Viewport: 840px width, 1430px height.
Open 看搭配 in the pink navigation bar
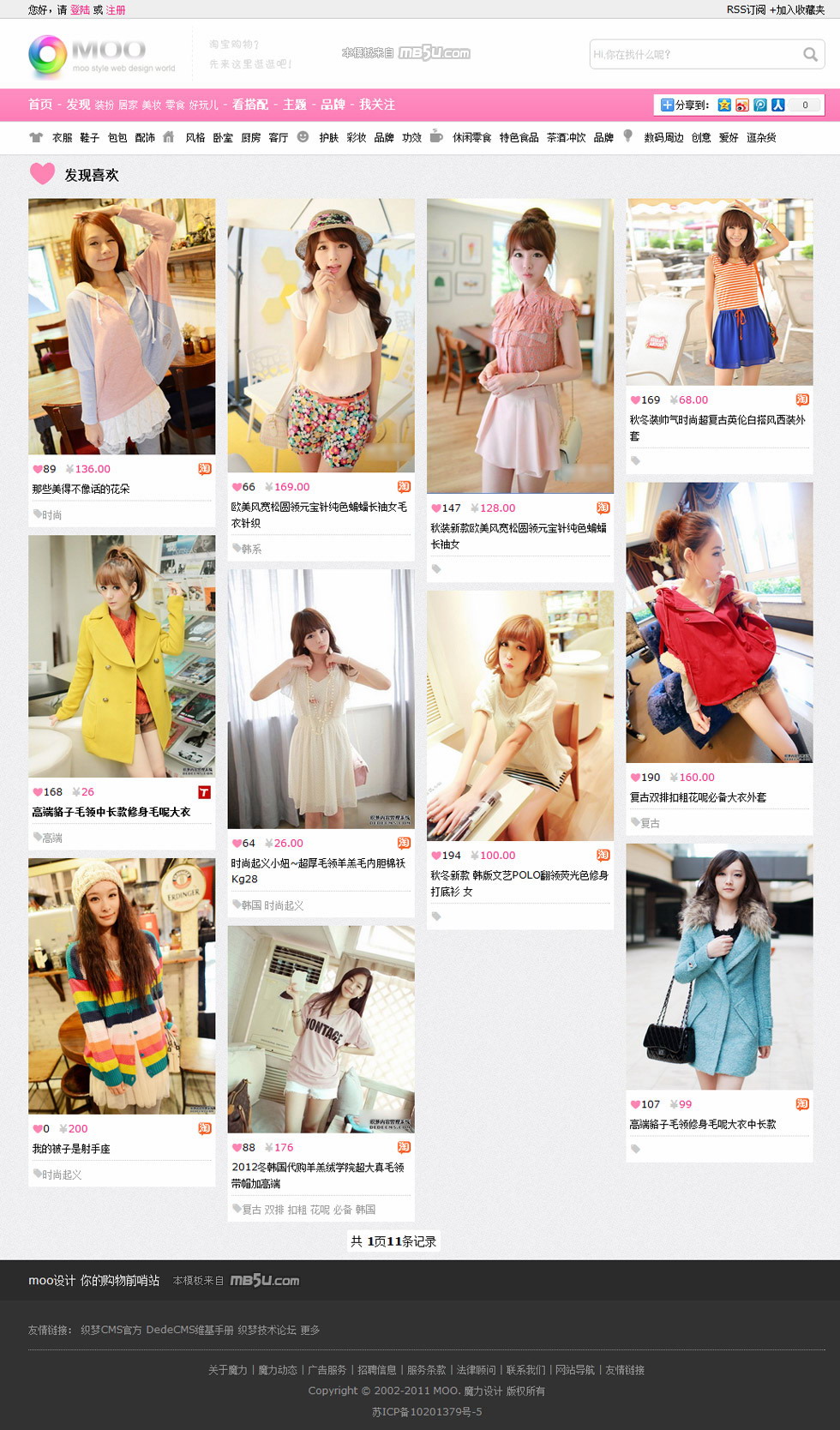point(250,105)
